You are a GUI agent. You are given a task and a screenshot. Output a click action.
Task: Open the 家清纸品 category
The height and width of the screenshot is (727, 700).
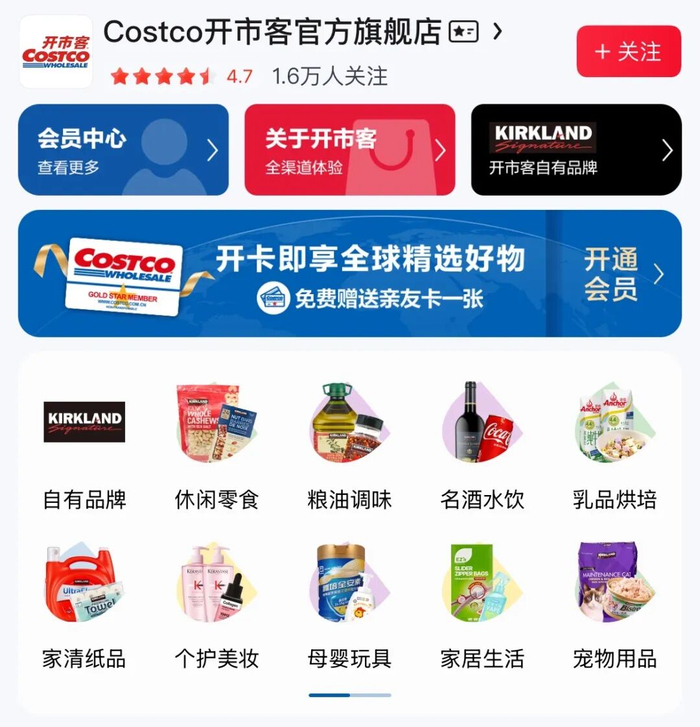pyautogui.click(x=84, y=605)
